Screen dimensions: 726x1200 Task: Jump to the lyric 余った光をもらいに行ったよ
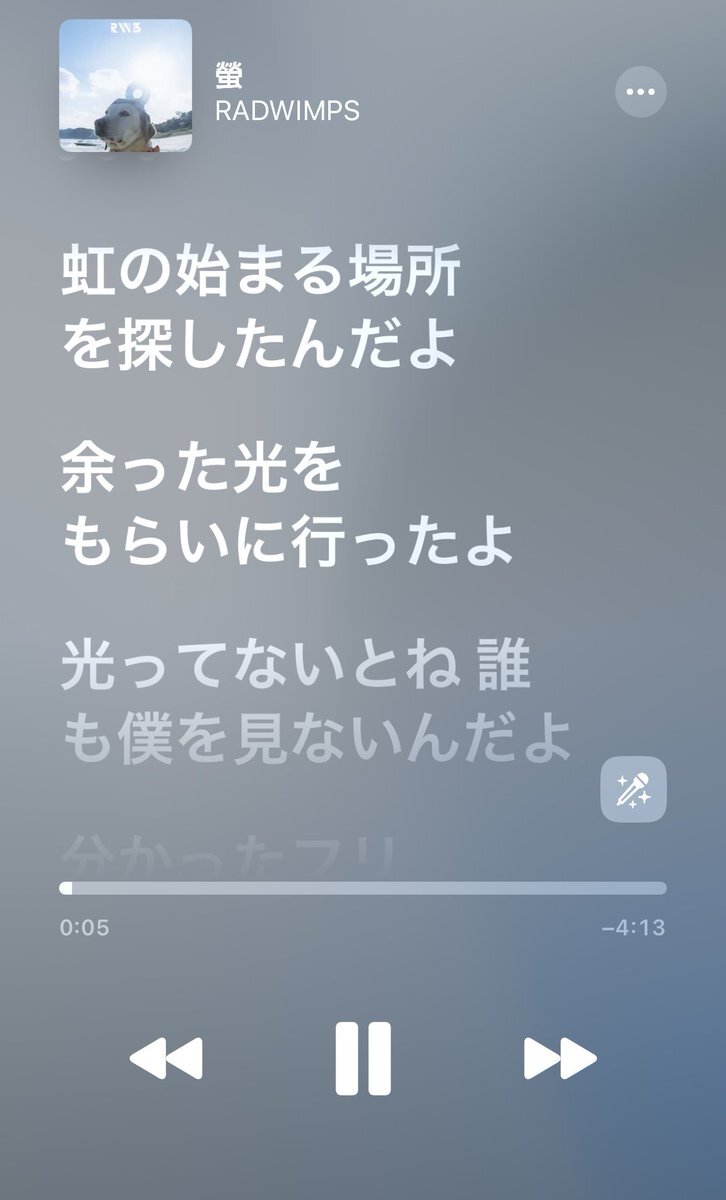click(288, 507)
